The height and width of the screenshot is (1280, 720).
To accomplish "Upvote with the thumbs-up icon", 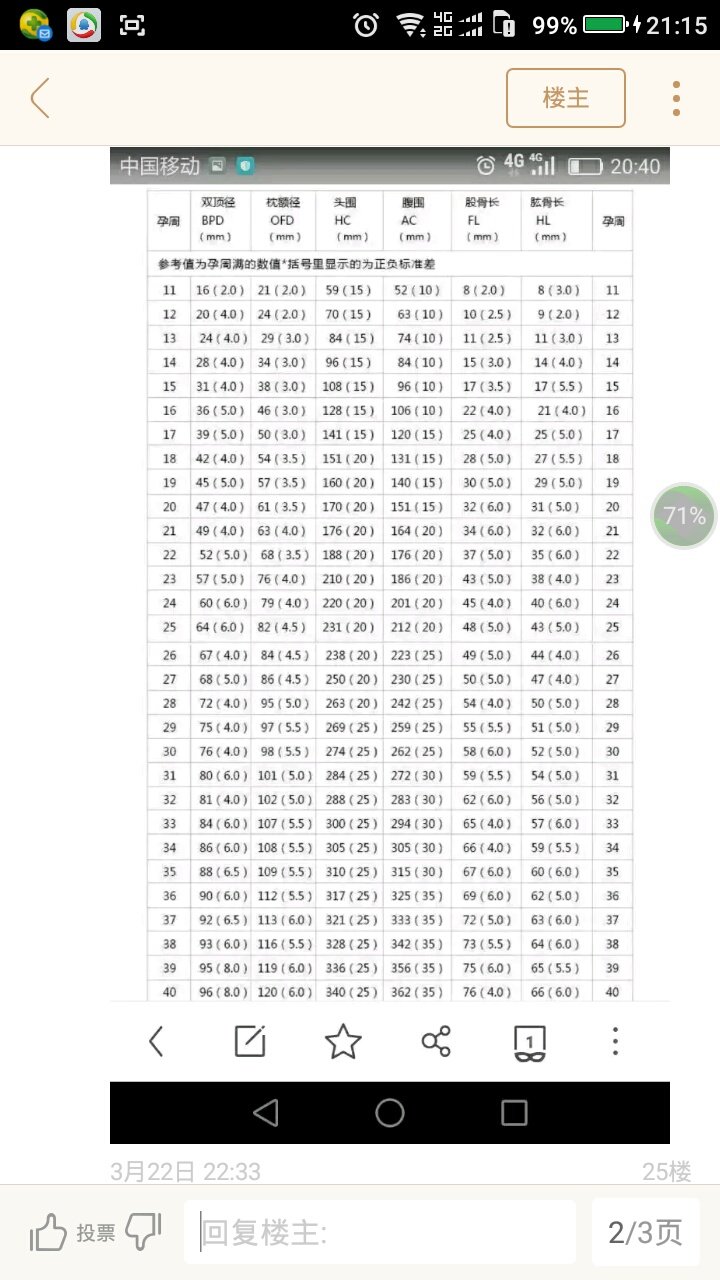I will tap(48, 1233).
